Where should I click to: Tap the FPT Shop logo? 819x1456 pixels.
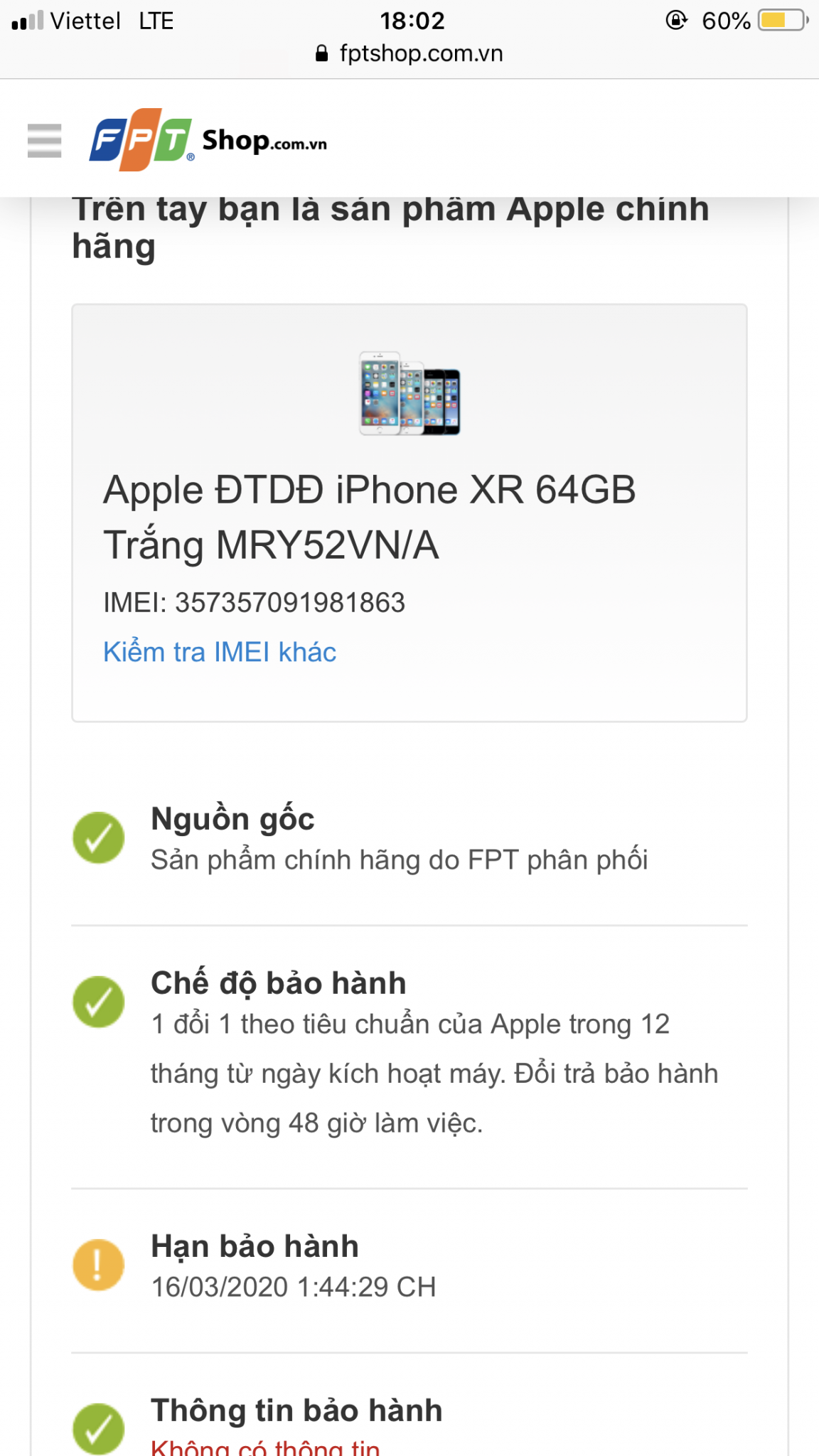coord(208,140)
